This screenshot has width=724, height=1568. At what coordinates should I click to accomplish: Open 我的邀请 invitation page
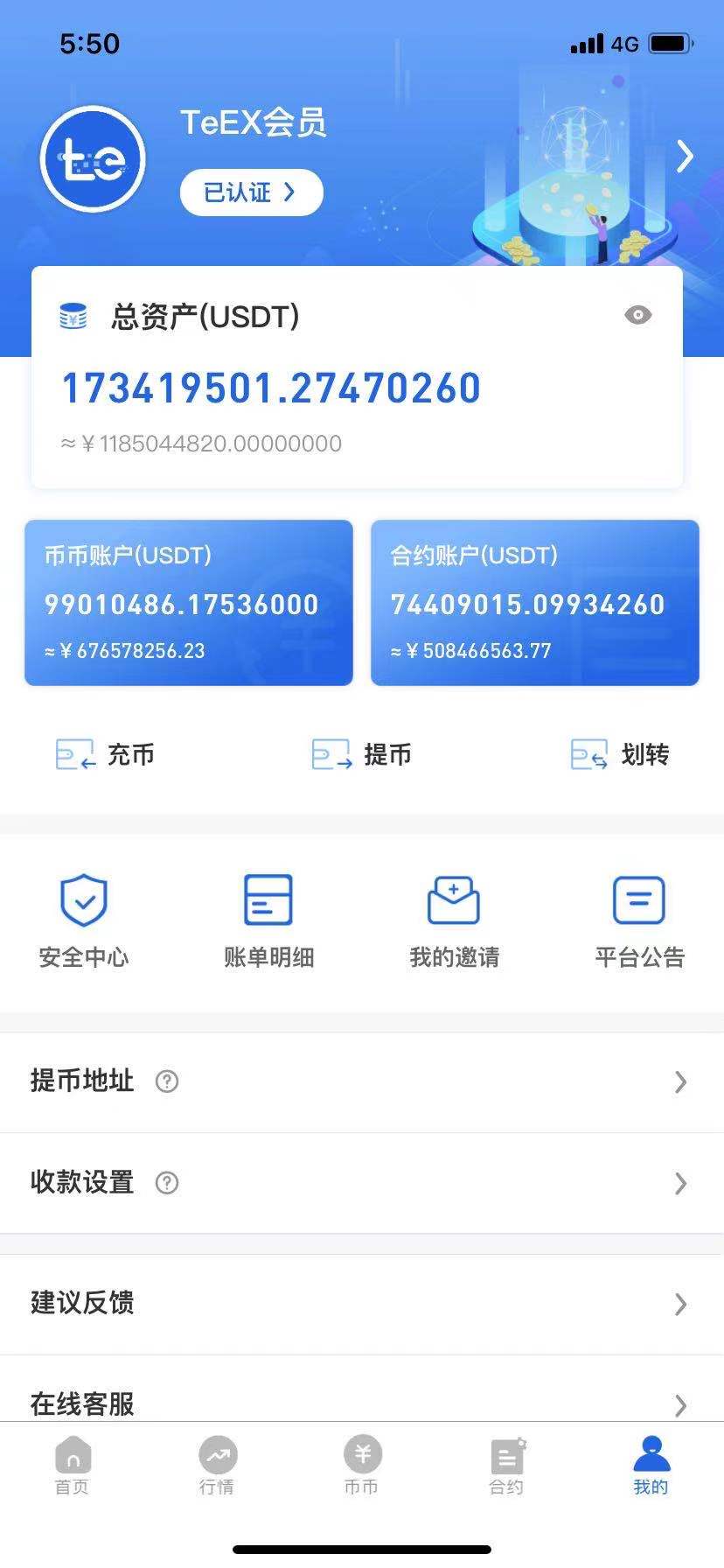[454, 917]
